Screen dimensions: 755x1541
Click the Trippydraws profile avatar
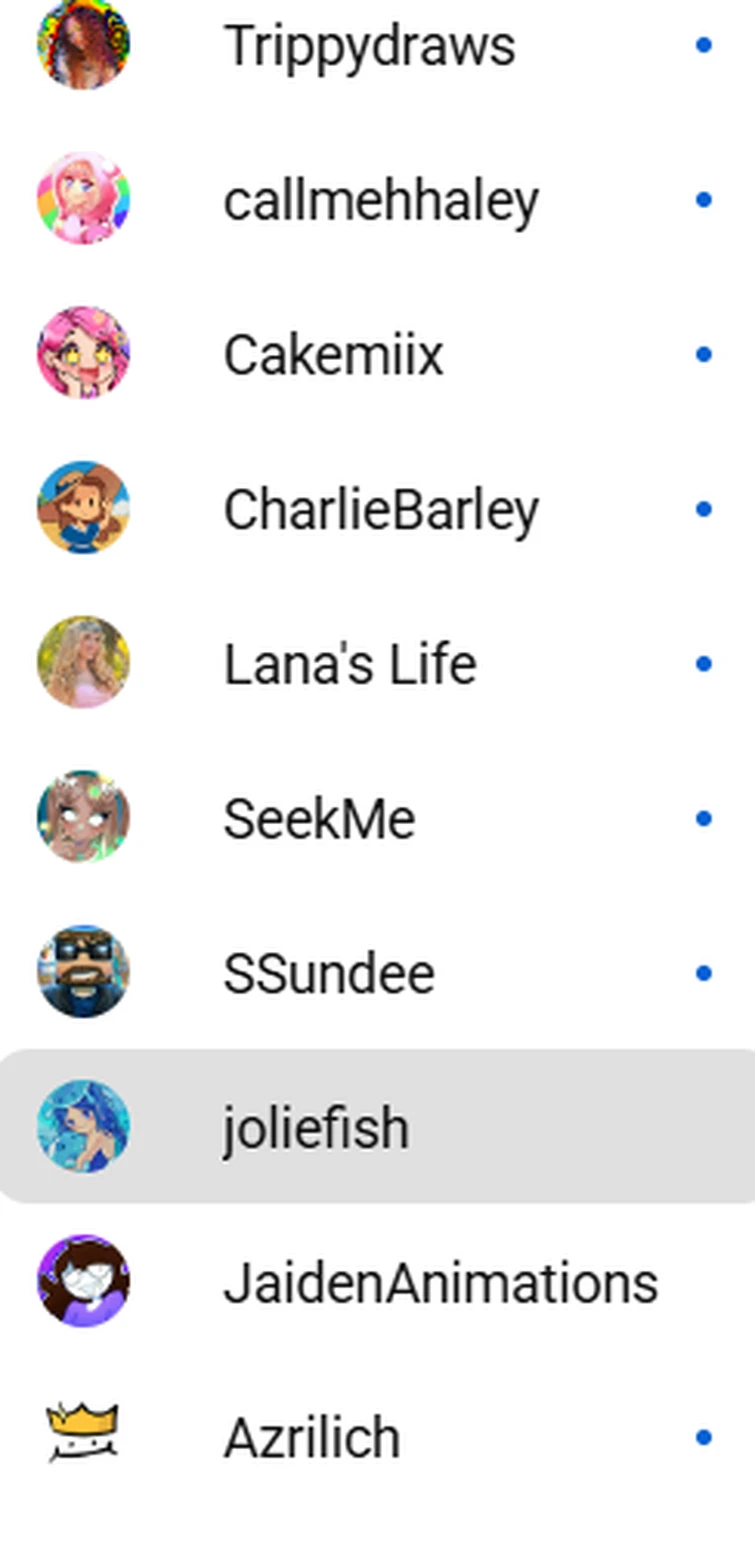pos(84,45)
